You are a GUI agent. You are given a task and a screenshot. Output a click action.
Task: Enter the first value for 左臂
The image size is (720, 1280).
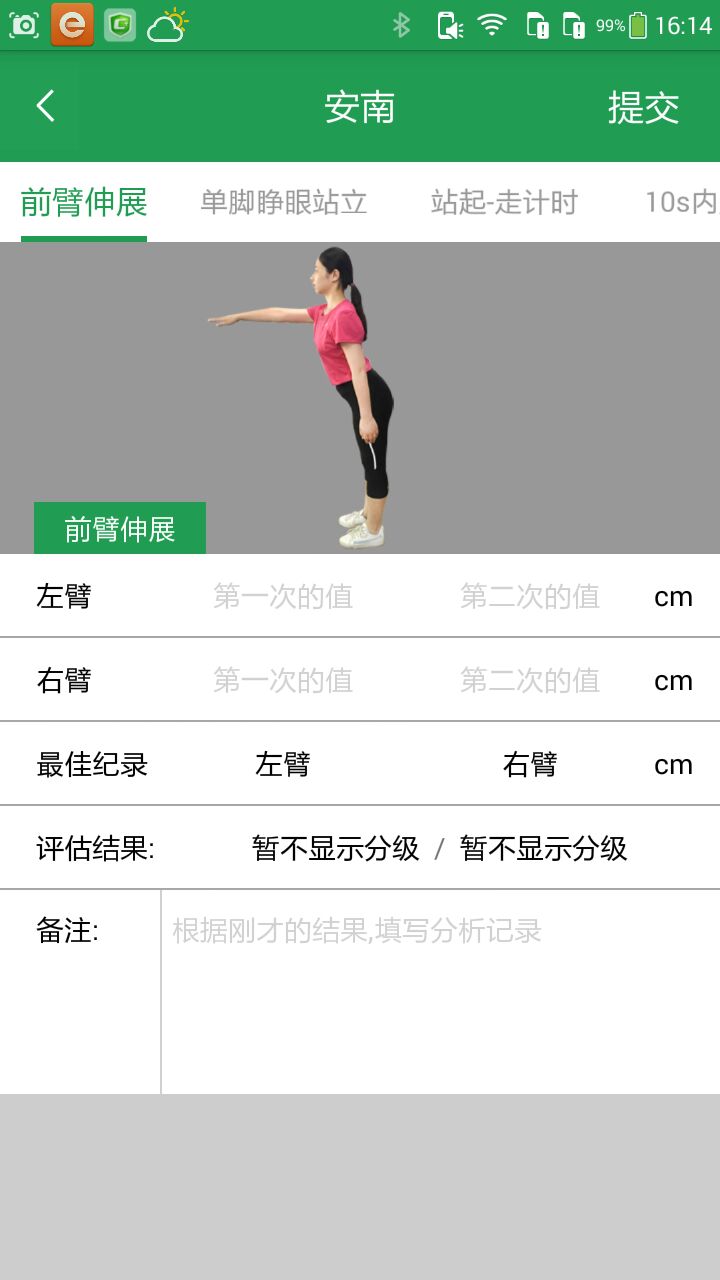[x=283, y=597]
